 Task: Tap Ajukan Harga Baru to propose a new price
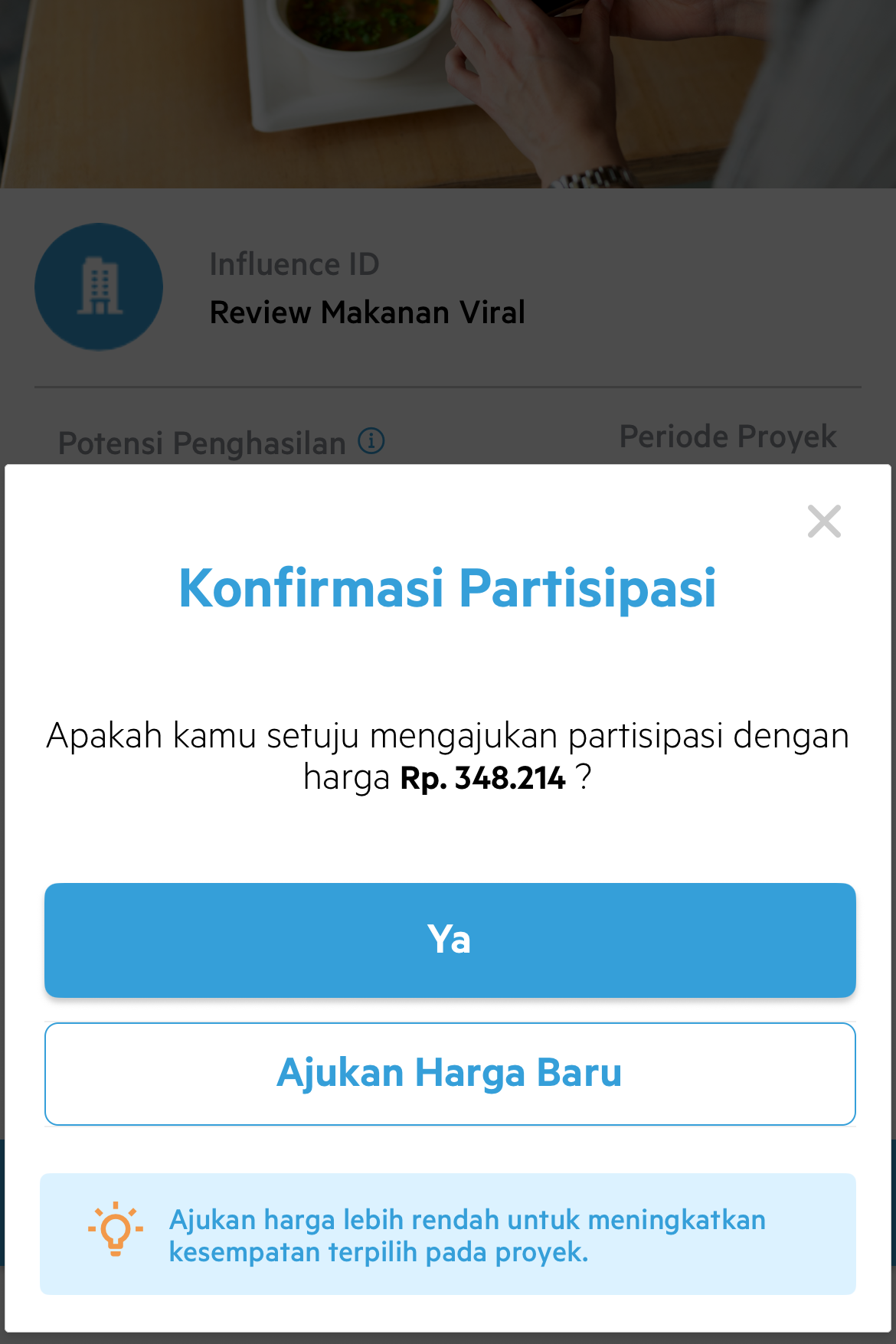(450, 1073)
